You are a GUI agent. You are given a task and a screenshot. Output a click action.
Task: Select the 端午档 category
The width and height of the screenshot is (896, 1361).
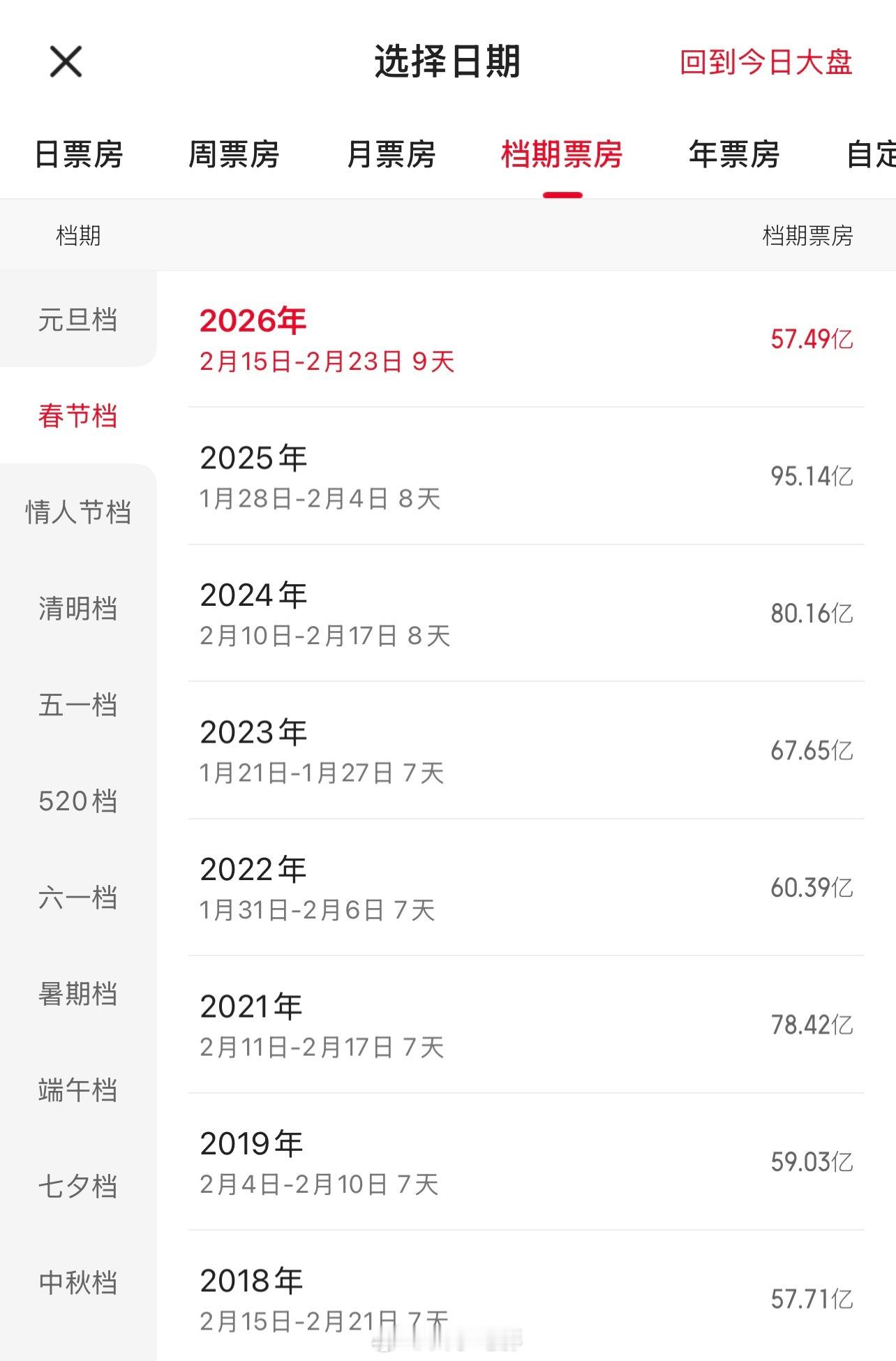(x=77, y=1089)
